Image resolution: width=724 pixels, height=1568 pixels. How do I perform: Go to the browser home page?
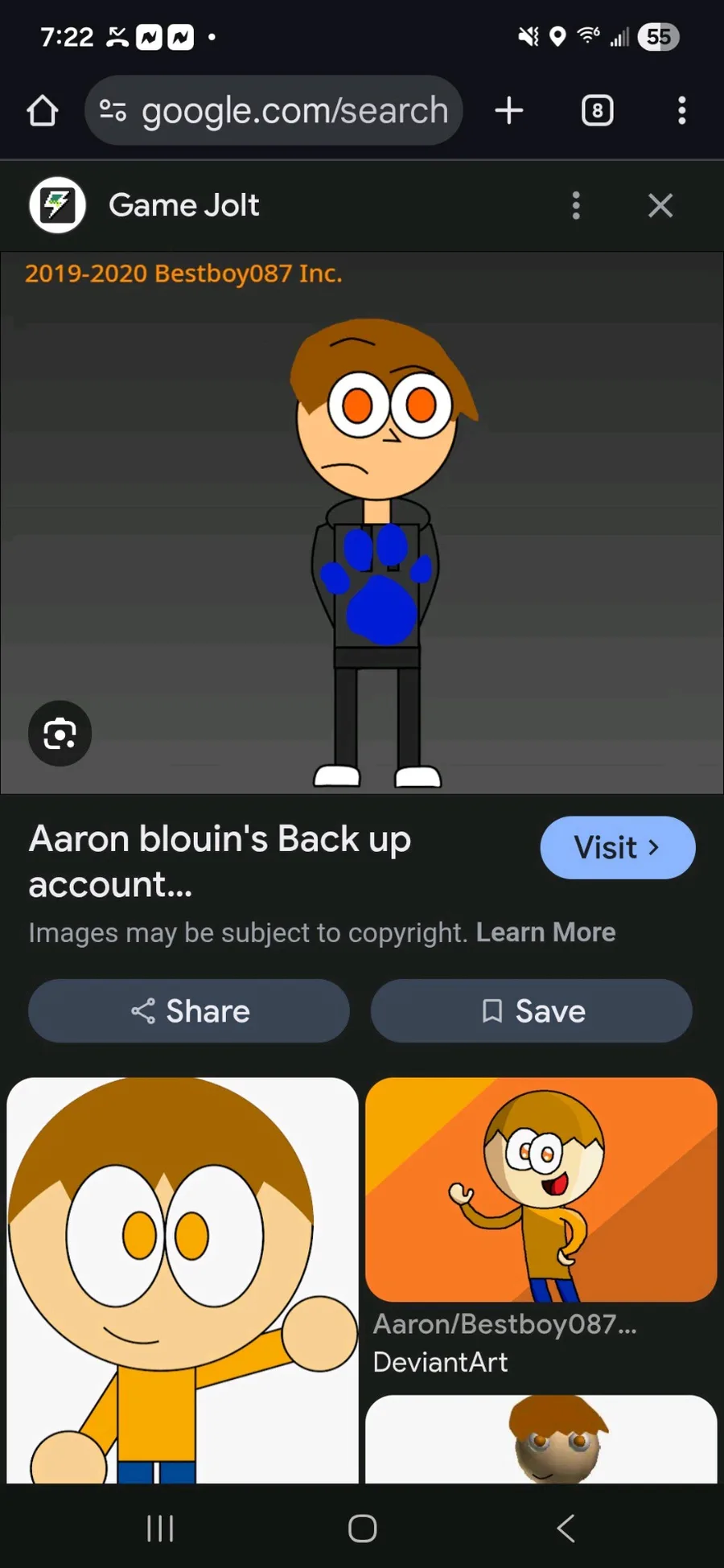click(x=43, y=111)
